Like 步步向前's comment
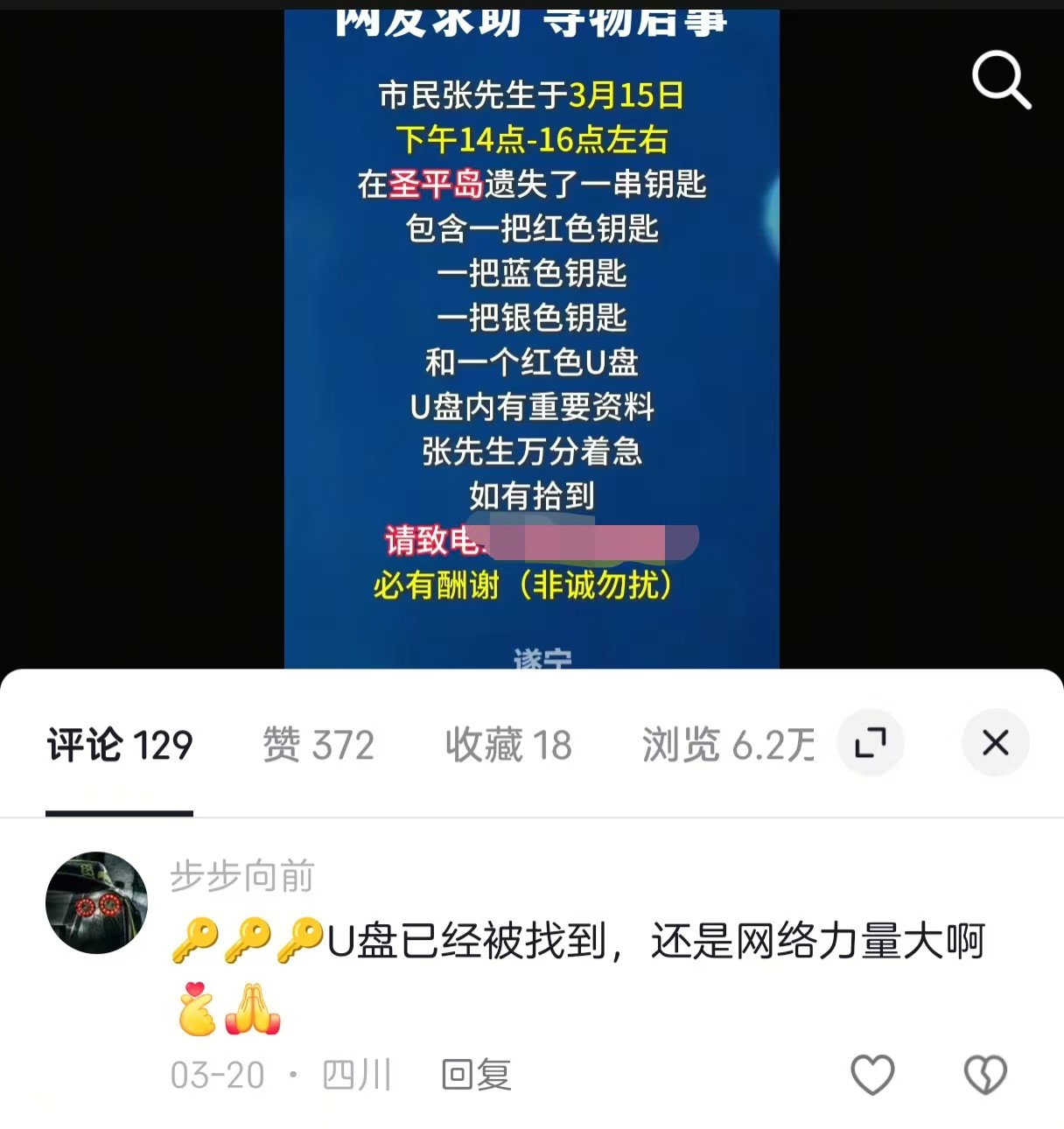1064x1129 pixels. [x=872, y=1075]
